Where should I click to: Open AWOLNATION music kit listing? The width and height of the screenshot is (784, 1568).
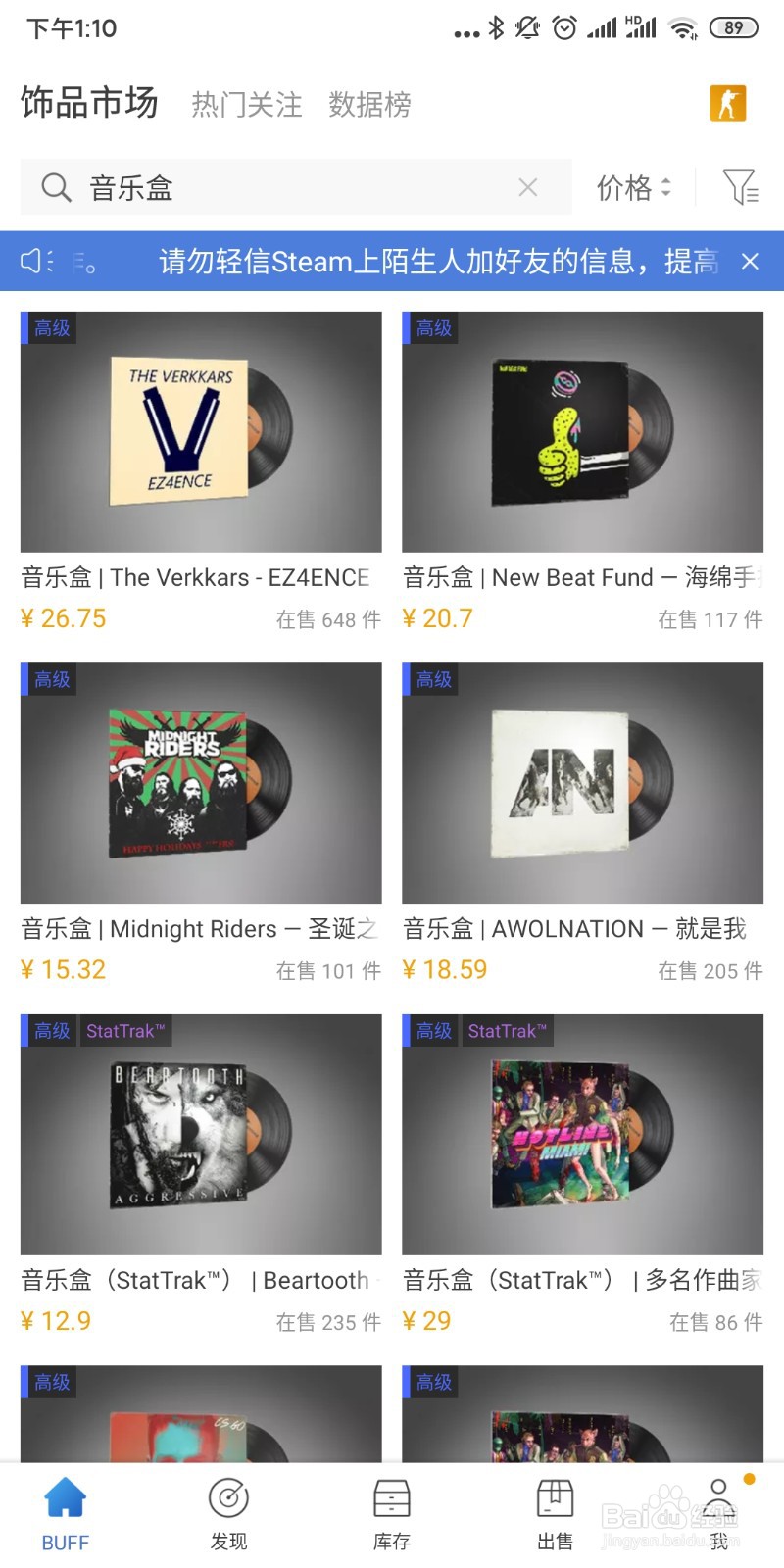coord(582,823)
